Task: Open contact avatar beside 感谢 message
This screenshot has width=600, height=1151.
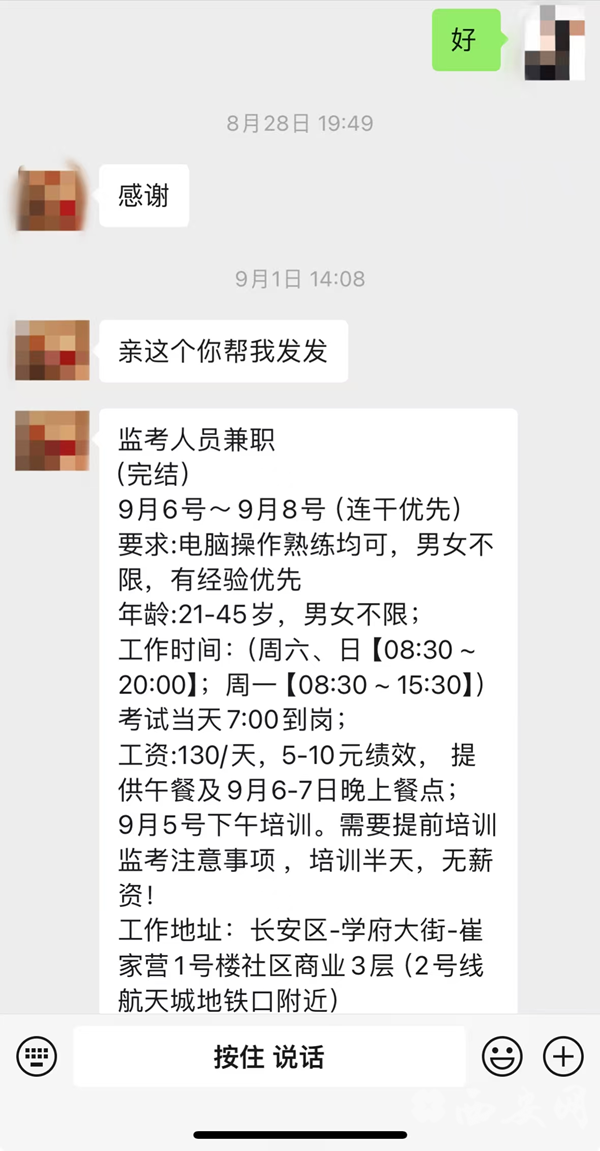Action: [52, 196]
